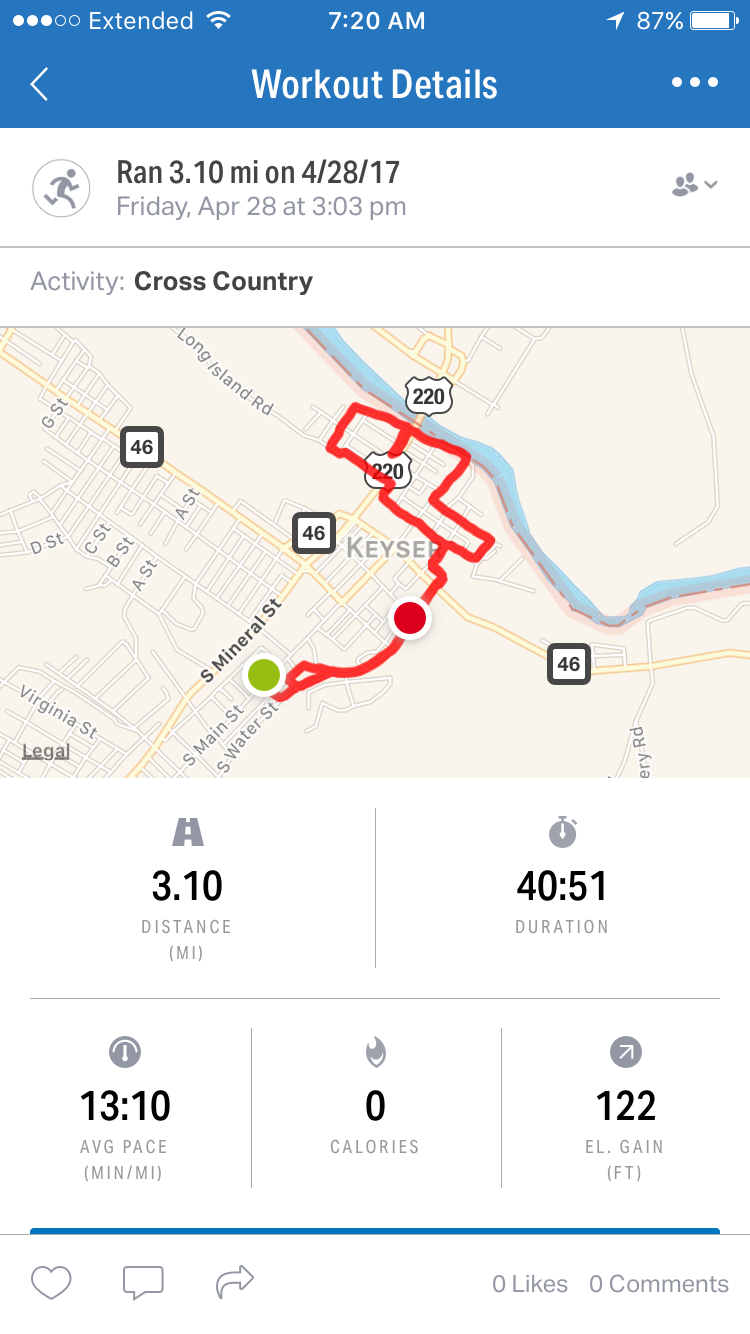Share this workout with the arrow icon
The width and height of the screenshot is (750, 1334).
[235, 1281]
